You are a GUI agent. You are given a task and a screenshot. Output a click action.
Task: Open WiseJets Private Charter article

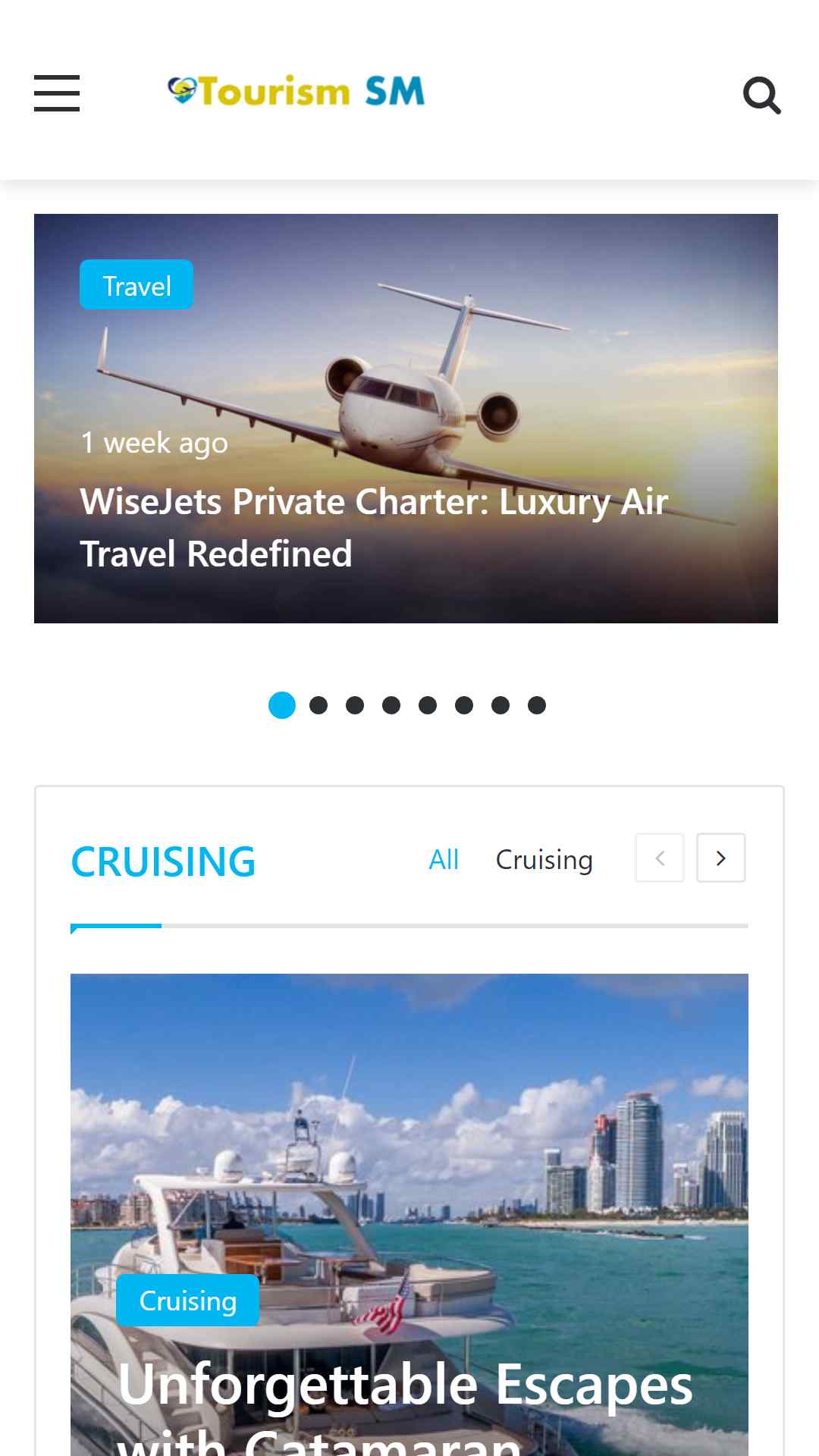tap(375, 528)
